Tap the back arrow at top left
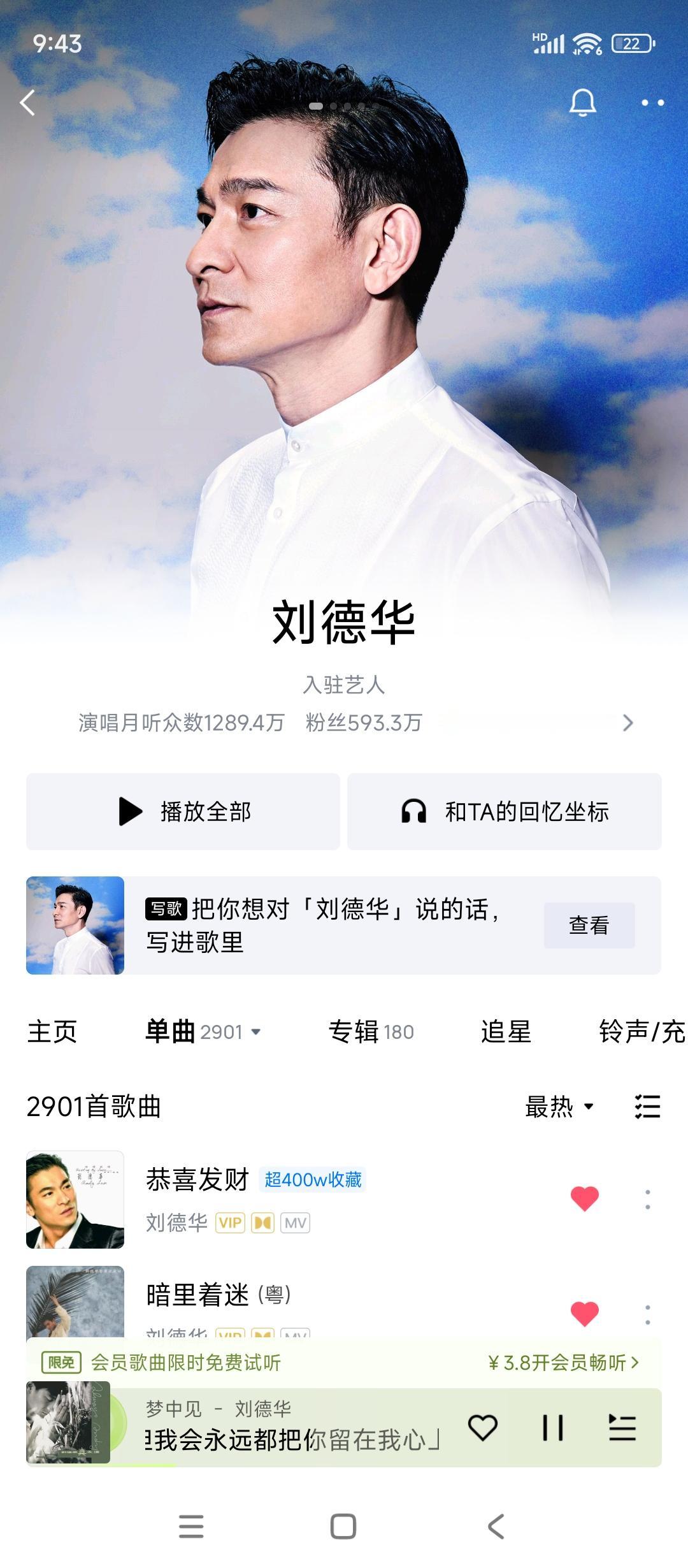 click(x=27, y=103)
